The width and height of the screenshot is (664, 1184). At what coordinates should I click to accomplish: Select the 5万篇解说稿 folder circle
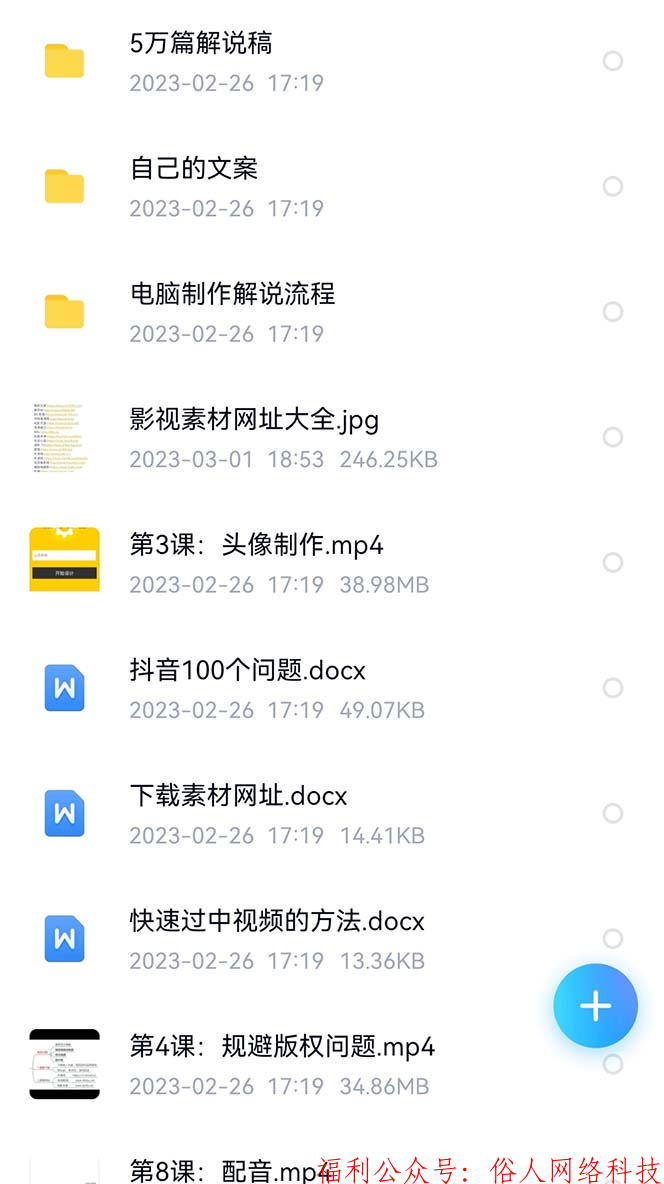point(613,61)
